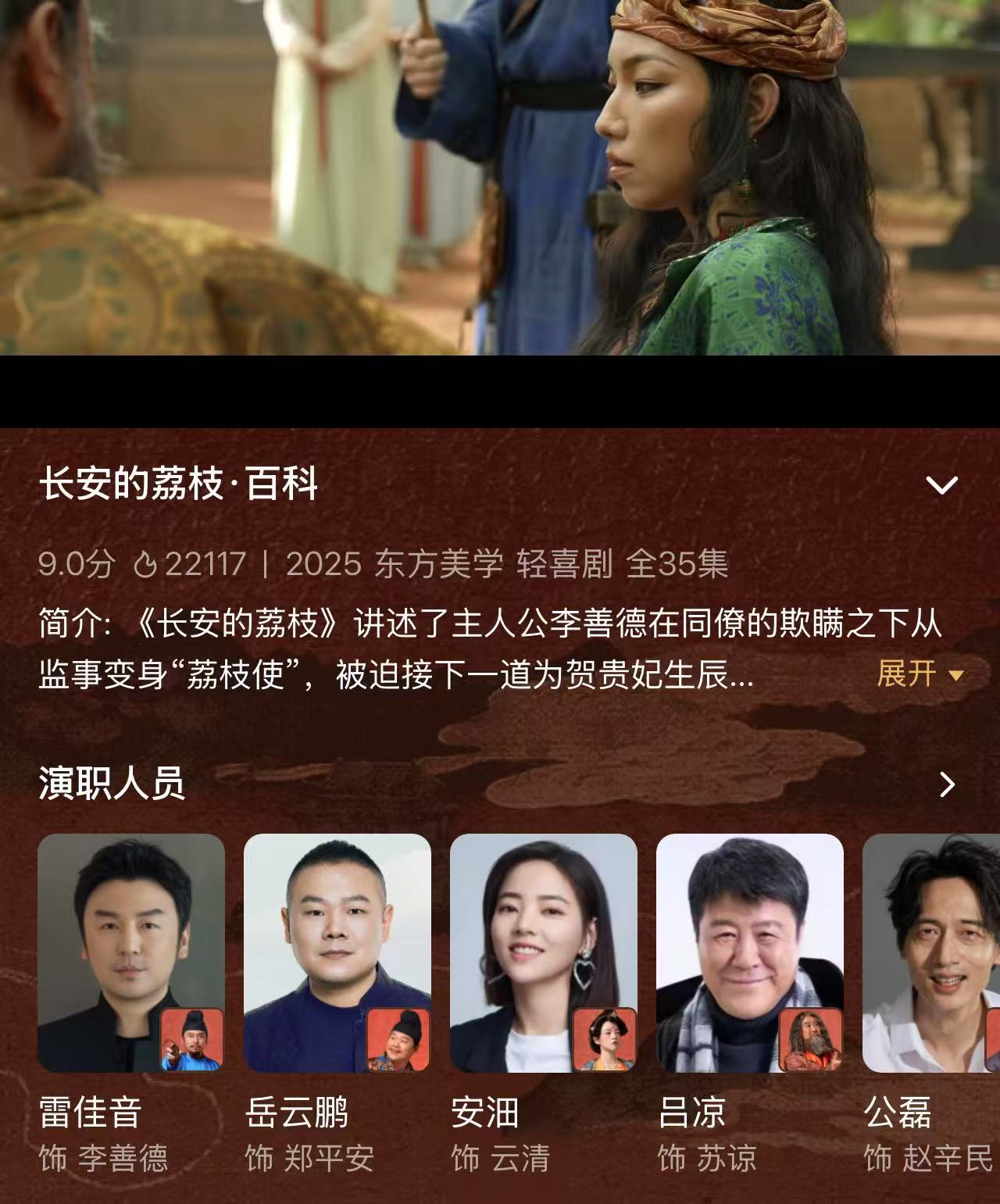Select actress 安沺's card
This screenshot has width=1000, height=1204.
(544, 953)
